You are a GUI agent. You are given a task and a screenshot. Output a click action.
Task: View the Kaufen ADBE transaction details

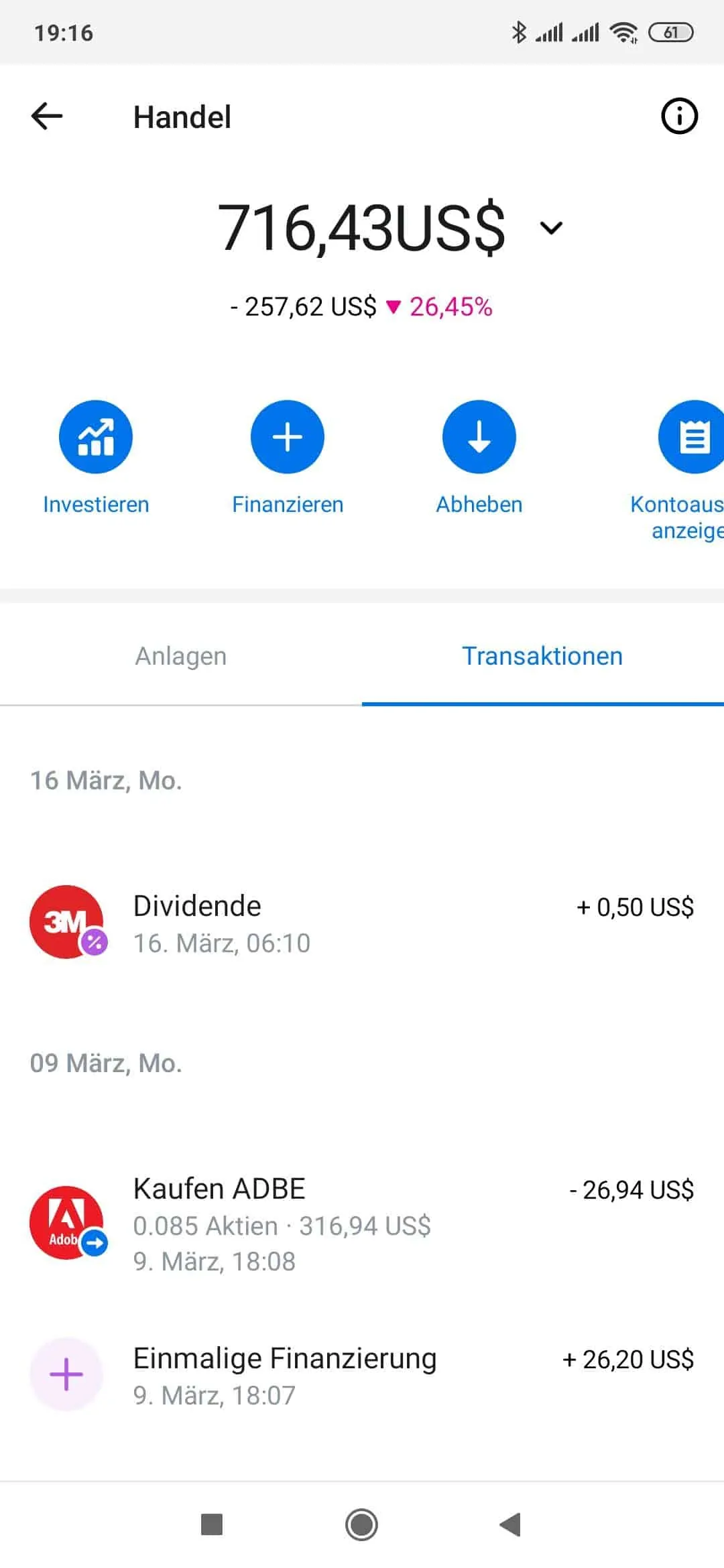click(362, 1224)
